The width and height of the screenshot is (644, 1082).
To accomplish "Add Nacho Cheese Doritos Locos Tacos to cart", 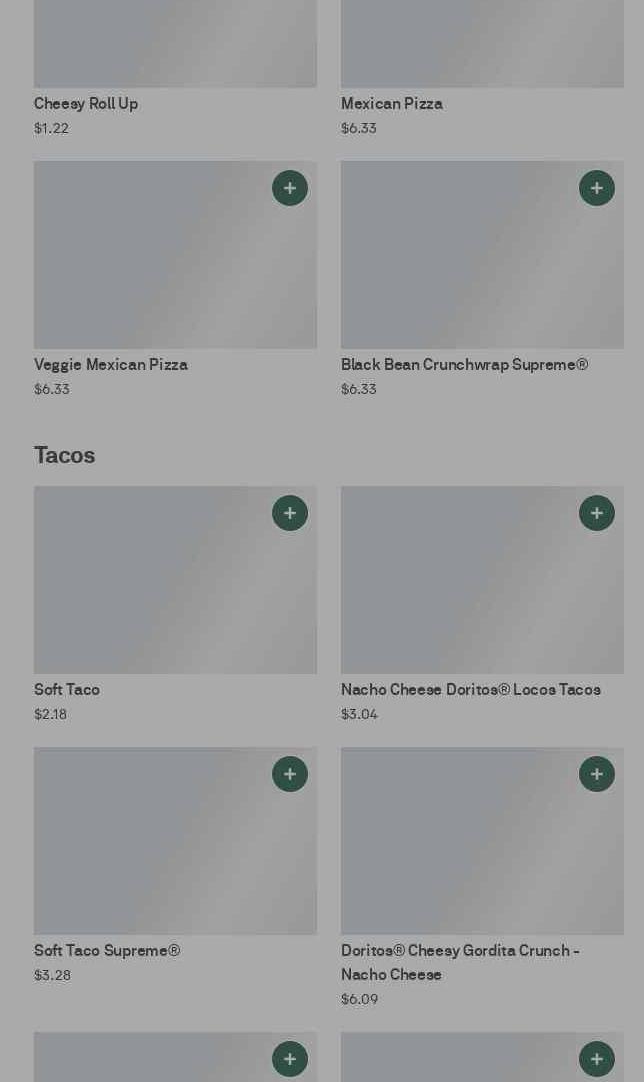I will (597, 513).
